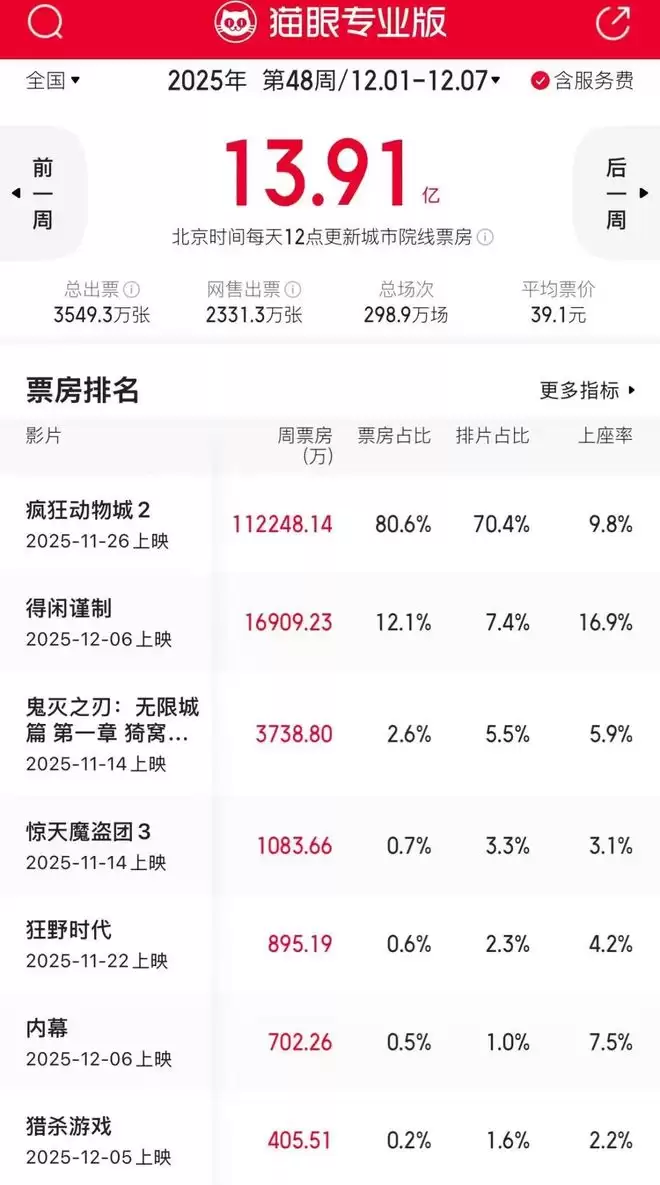
Task: Go to 前一周 previous week
Action: click(41, 193)
